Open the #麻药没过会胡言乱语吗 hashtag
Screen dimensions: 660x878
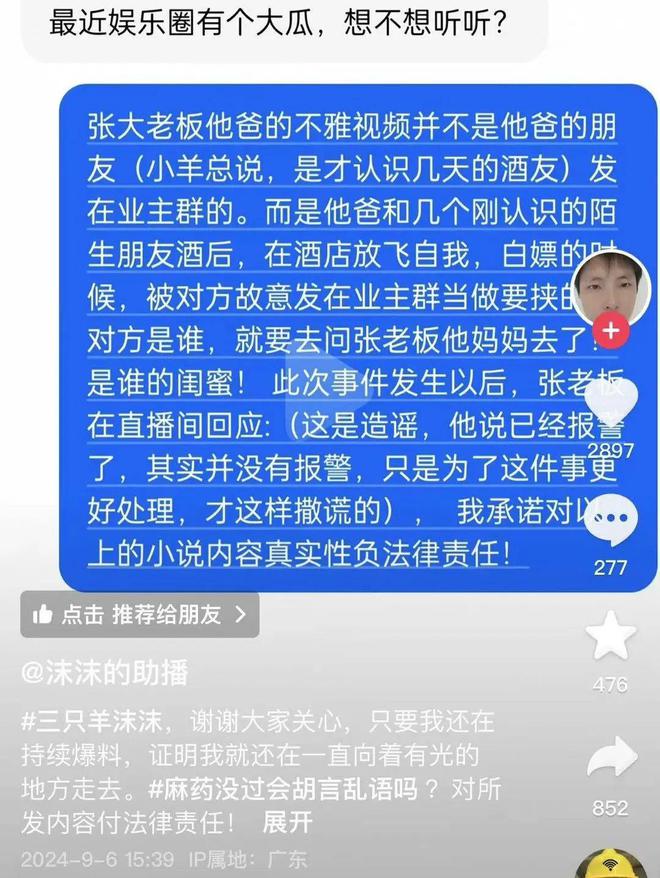[274, 789]
